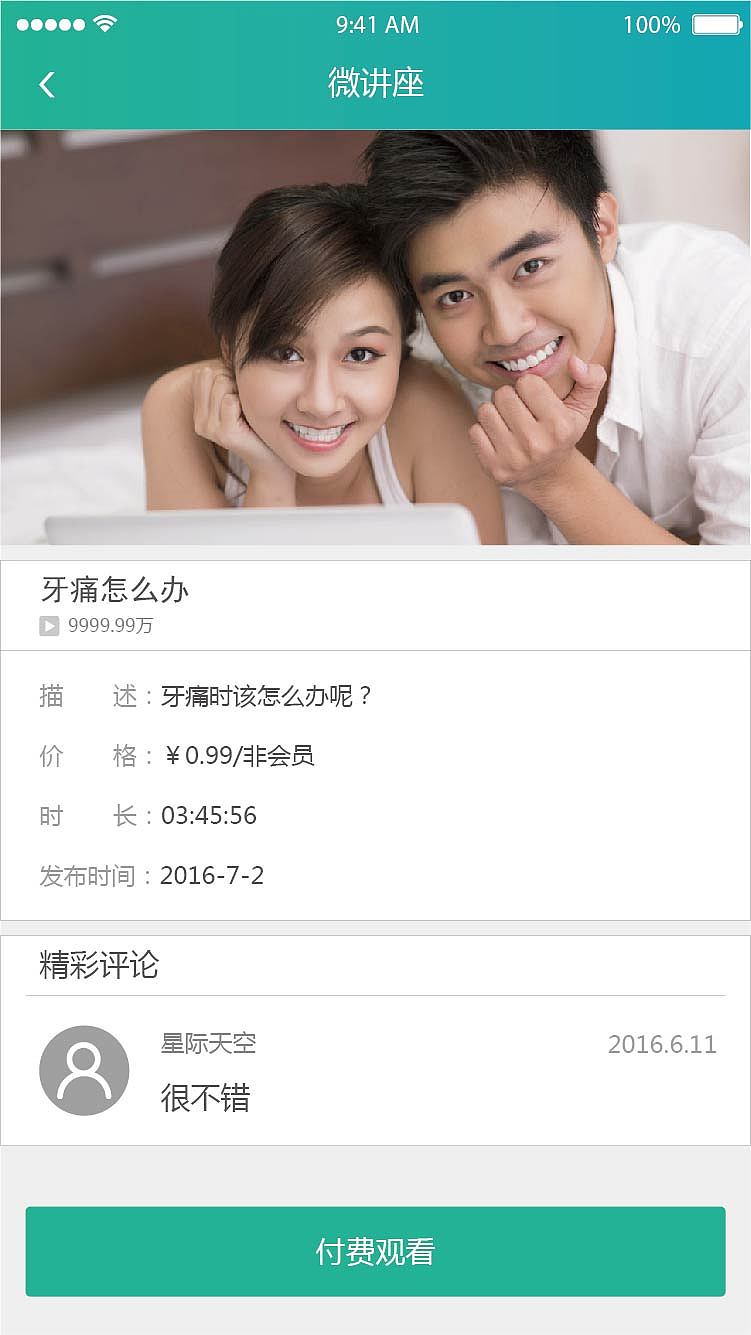This screenshot has height=1335, width=751.
Task: Tap the comment text 很不错
Action: pyautogui.click(x=204, y=1099)
